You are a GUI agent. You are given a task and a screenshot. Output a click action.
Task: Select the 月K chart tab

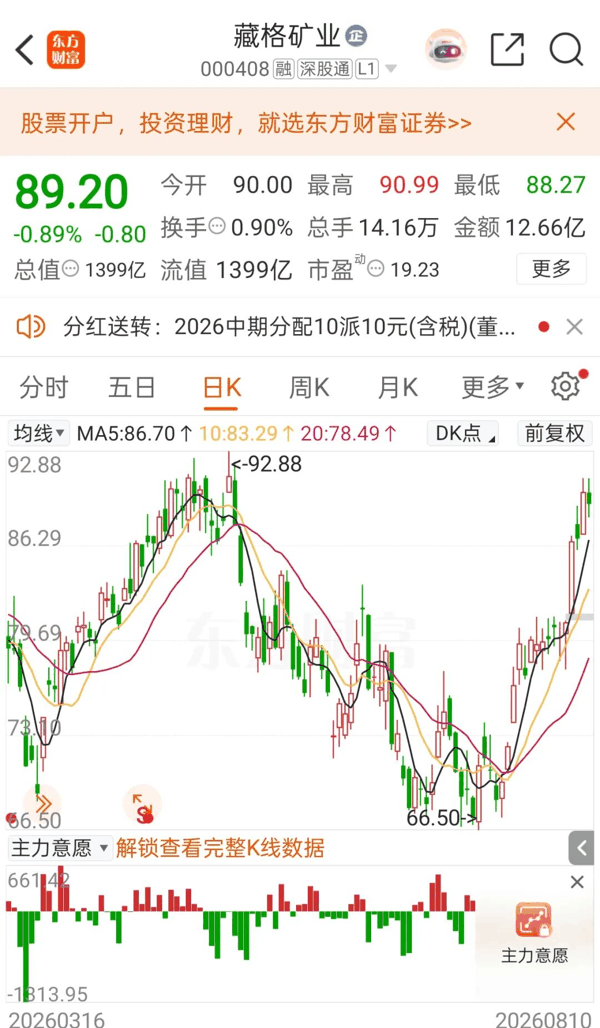(397, 387)
